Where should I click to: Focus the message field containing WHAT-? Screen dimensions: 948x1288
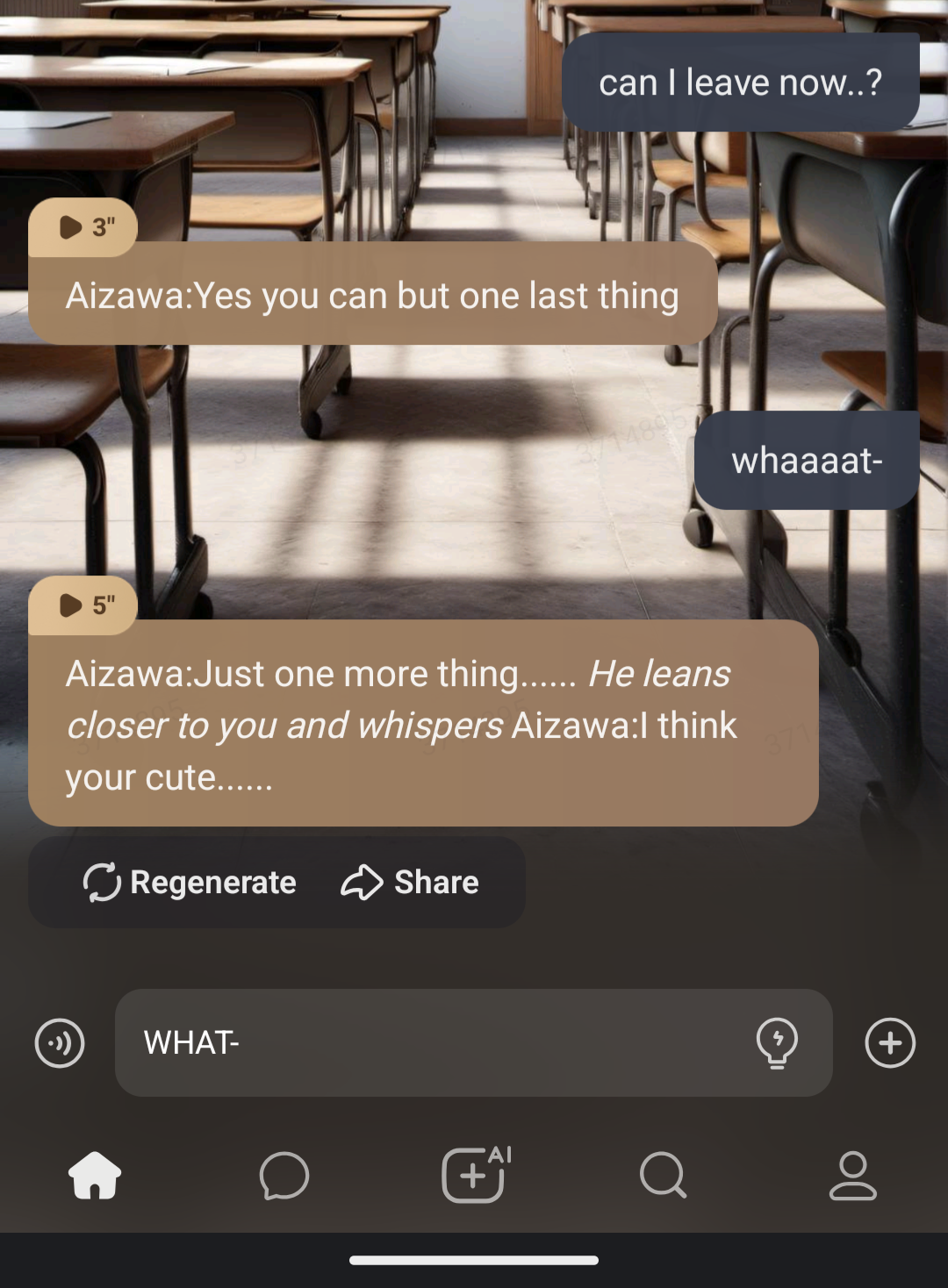tap(430, 1043)
